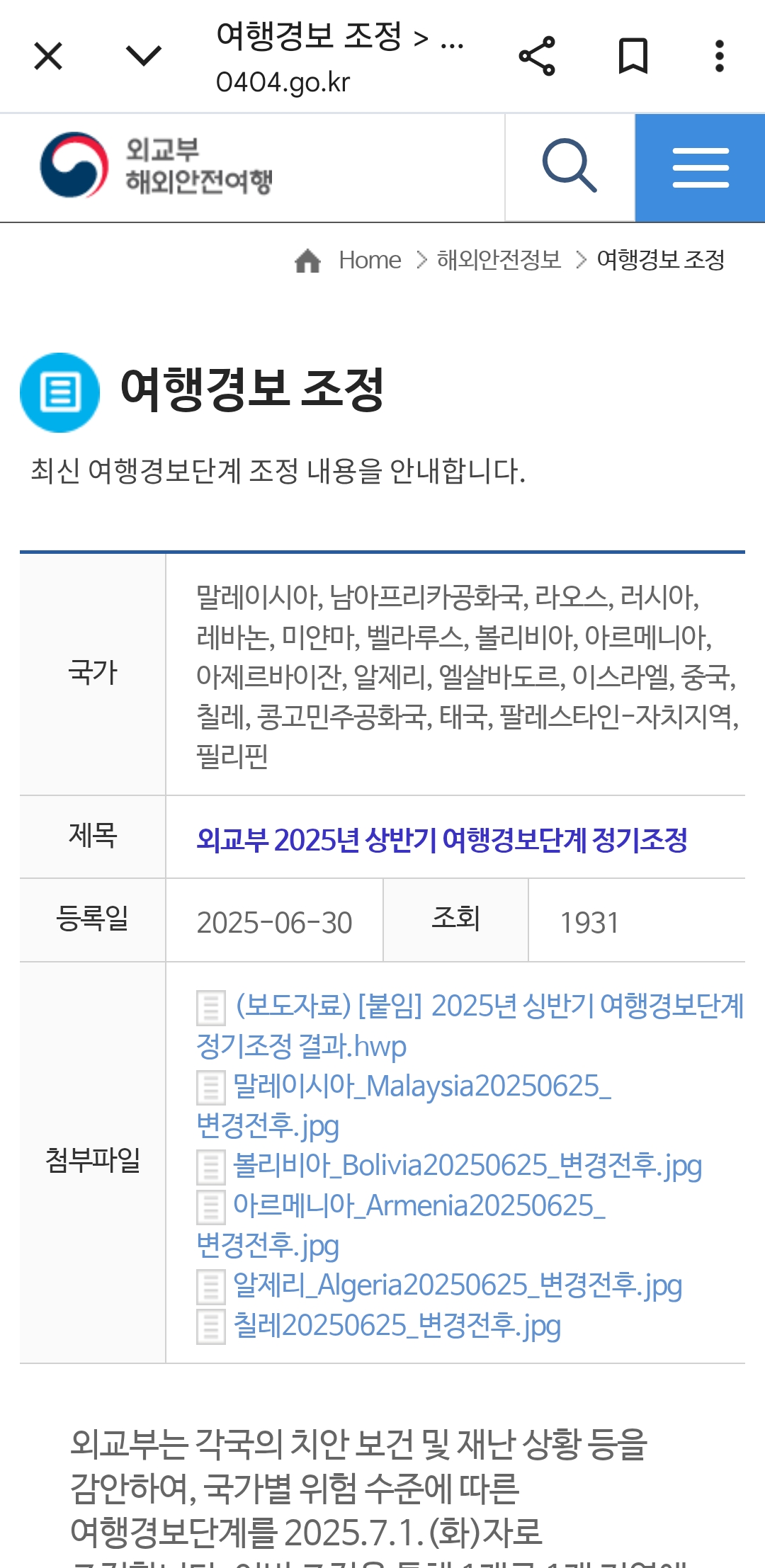Open the blue hamburger menu
Viewport: 765px width, 1568px height.
click(700, 168)
